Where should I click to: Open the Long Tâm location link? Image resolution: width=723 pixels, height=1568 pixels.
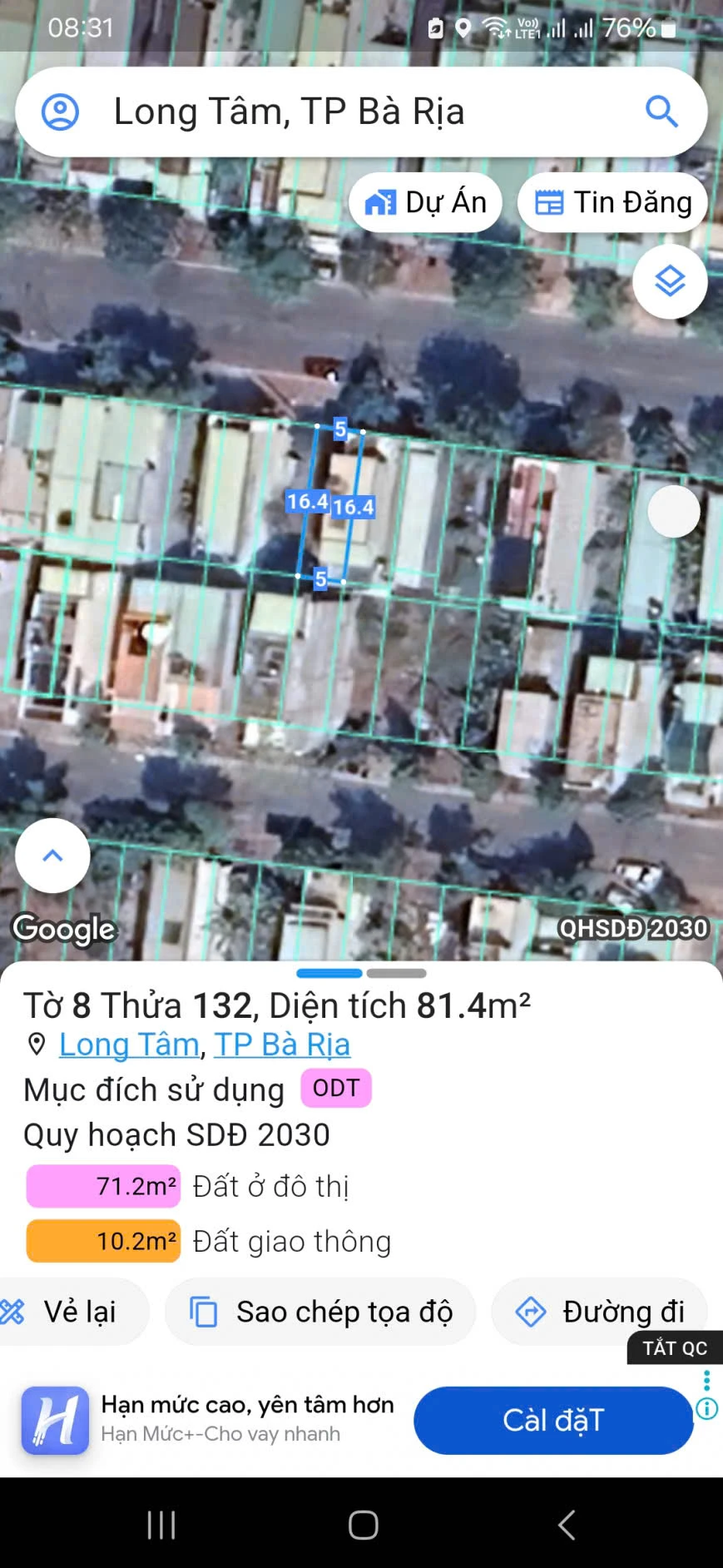[x=129, y=1045]
